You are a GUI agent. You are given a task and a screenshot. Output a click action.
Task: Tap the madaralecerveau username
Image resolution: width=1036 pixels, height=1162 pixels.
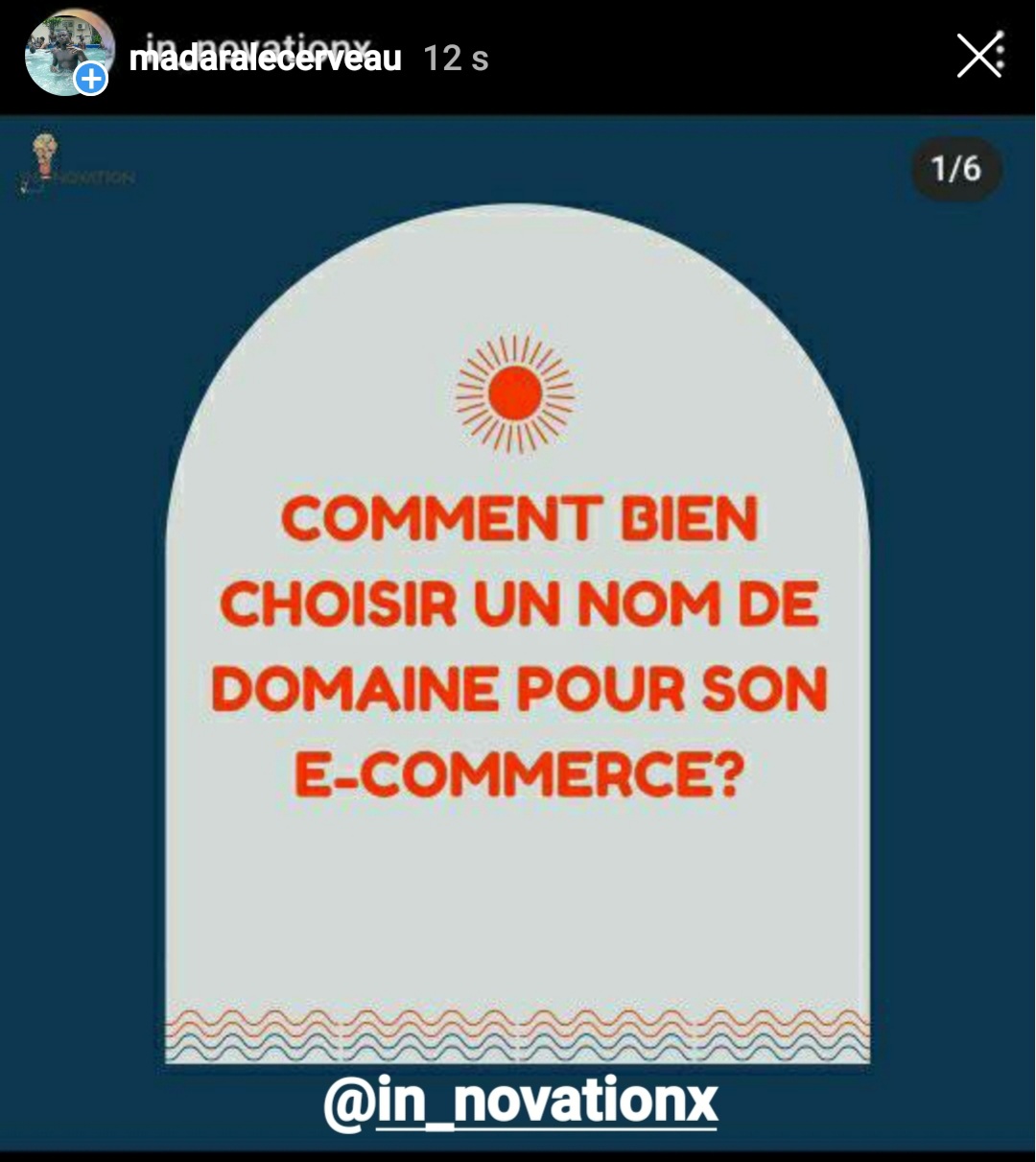pyautogui.click(x=266, y=59)
